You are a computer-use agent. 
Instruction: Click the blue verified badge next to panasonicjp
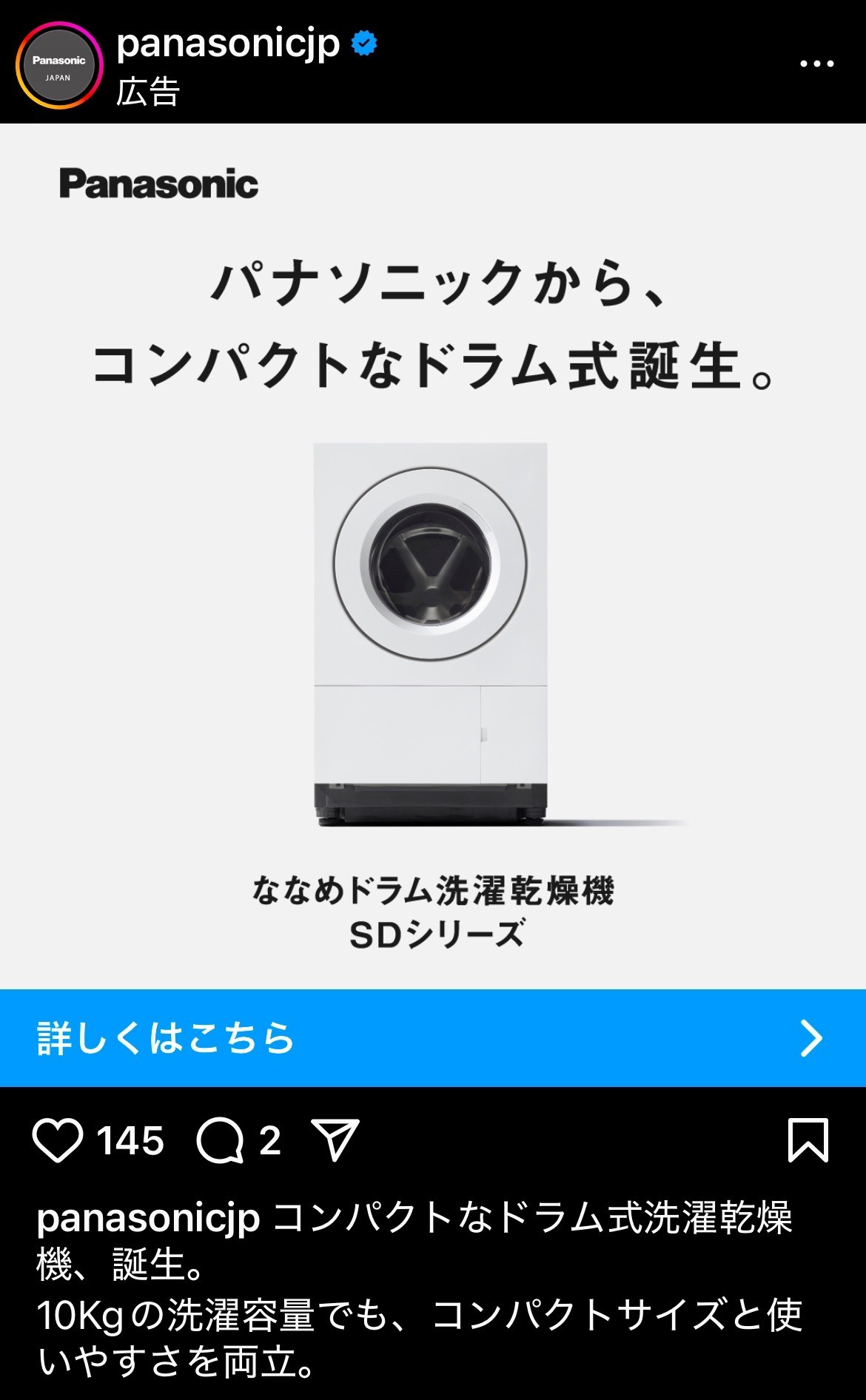(x=363, y=44)
